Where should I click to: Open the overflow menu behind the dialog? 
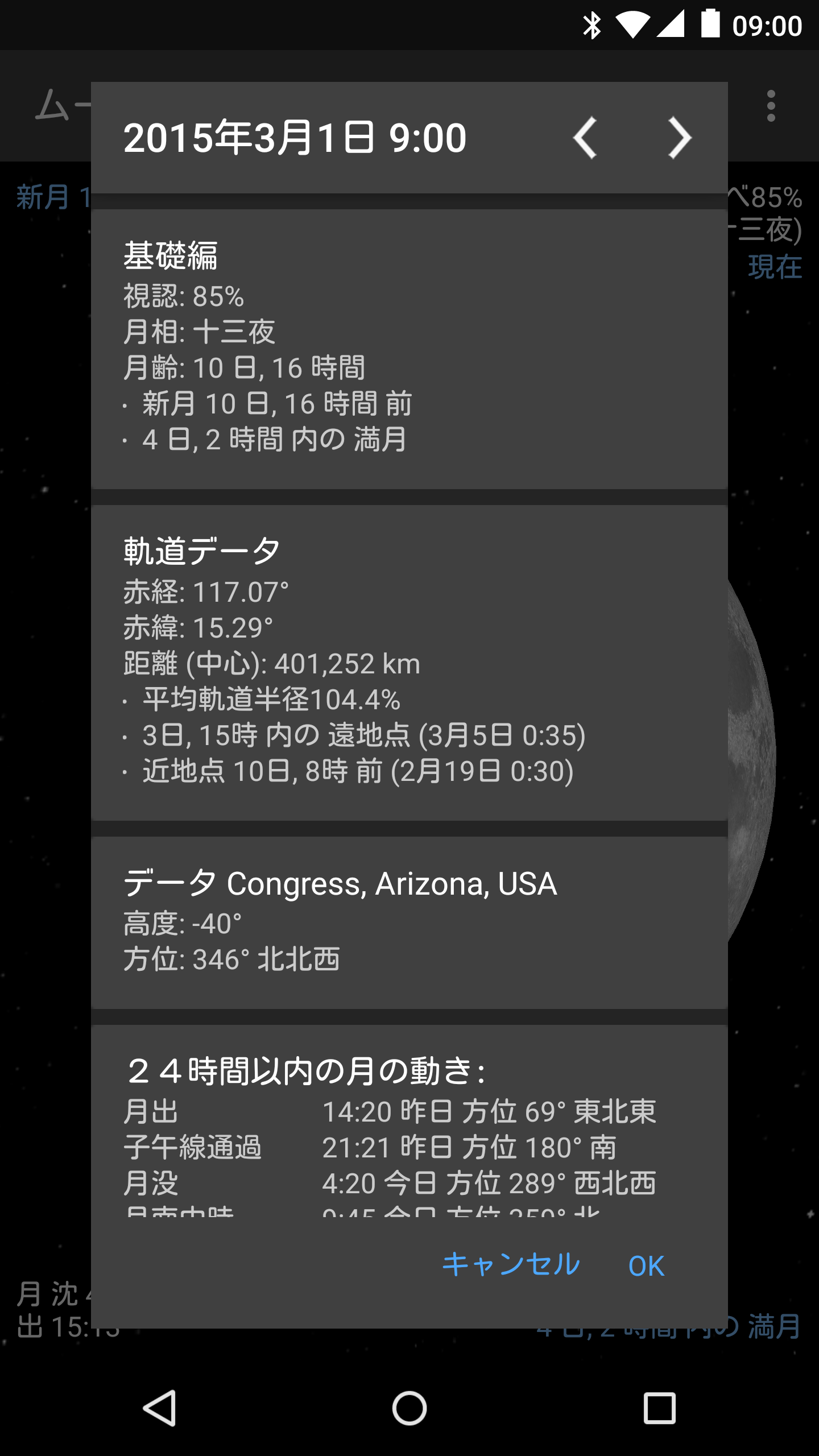click(x=771, y=106)
